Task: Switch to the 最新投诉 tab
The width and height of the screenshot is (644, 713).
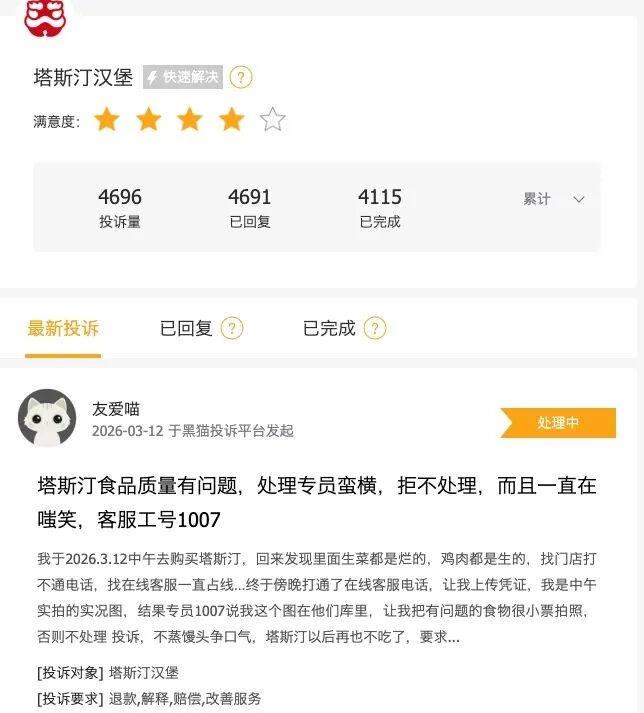Action: point(63,328)
